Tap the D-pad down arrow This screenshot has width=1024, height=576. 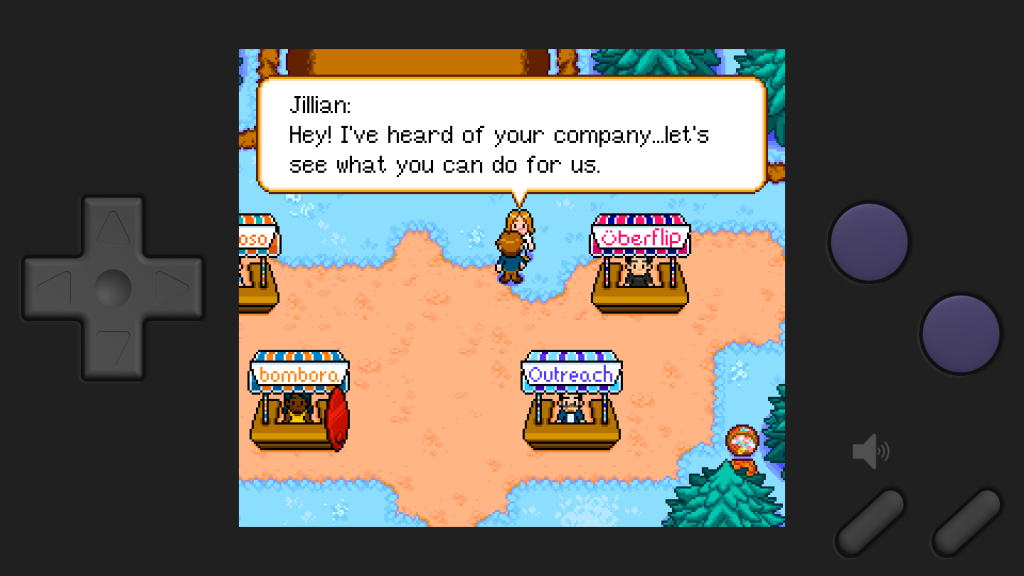click(113, 347)
